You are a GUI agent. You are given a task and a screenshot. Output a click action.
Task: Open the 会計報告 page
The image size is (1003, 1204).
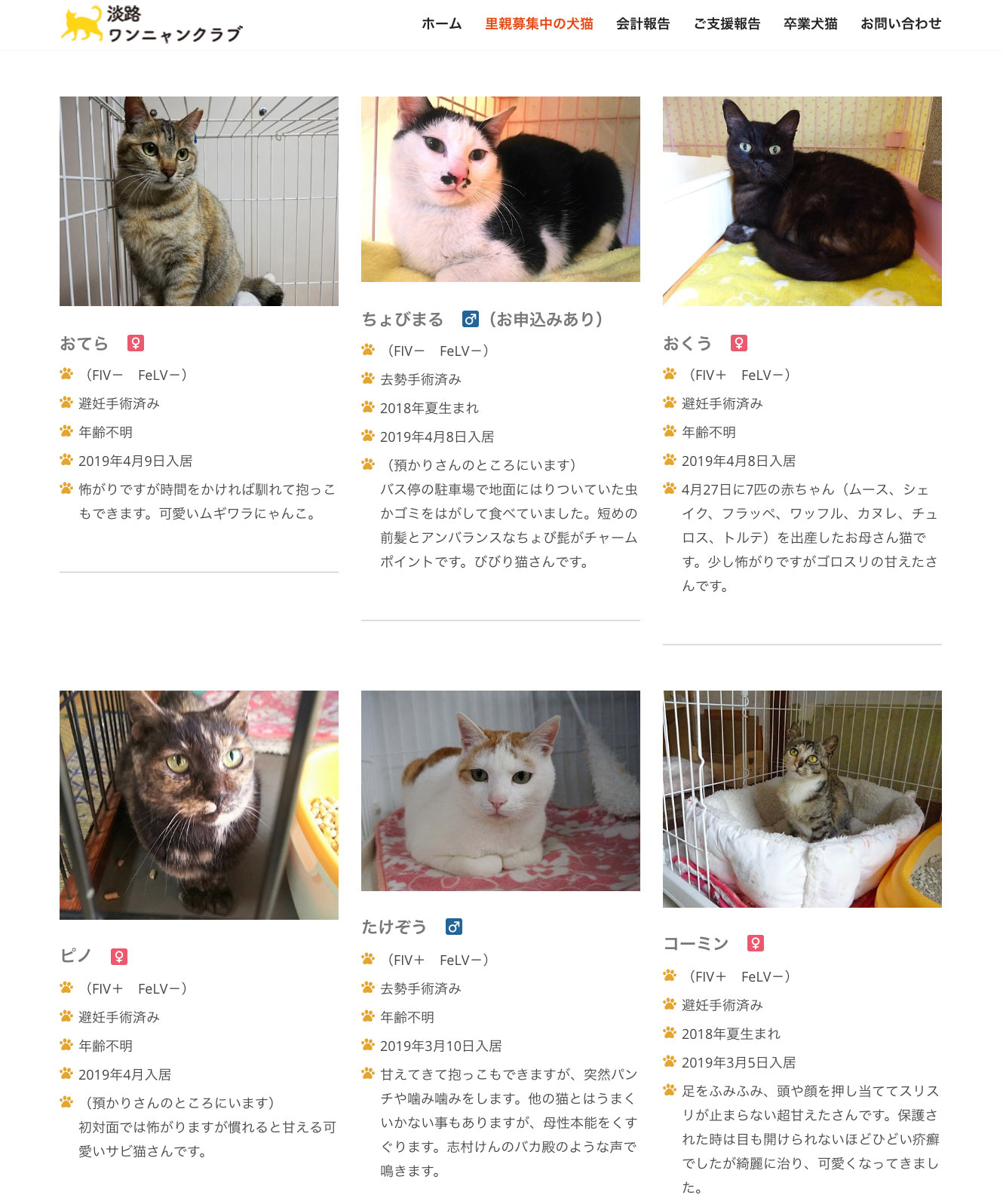click(643, 24)
